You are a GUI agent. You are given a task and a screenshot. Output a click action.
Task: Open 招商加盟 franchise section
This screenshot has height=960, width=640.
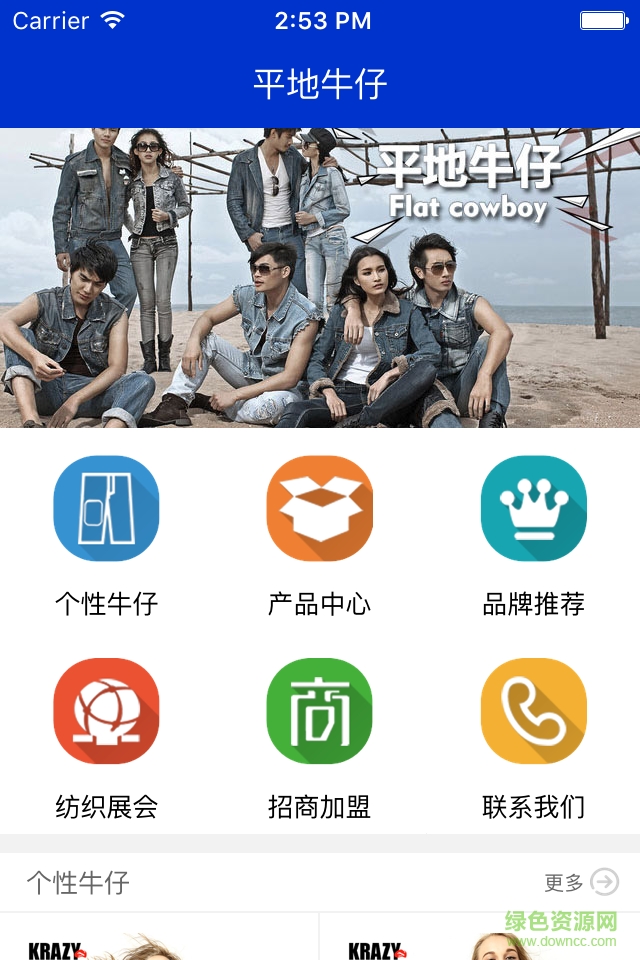coord(319,711)
